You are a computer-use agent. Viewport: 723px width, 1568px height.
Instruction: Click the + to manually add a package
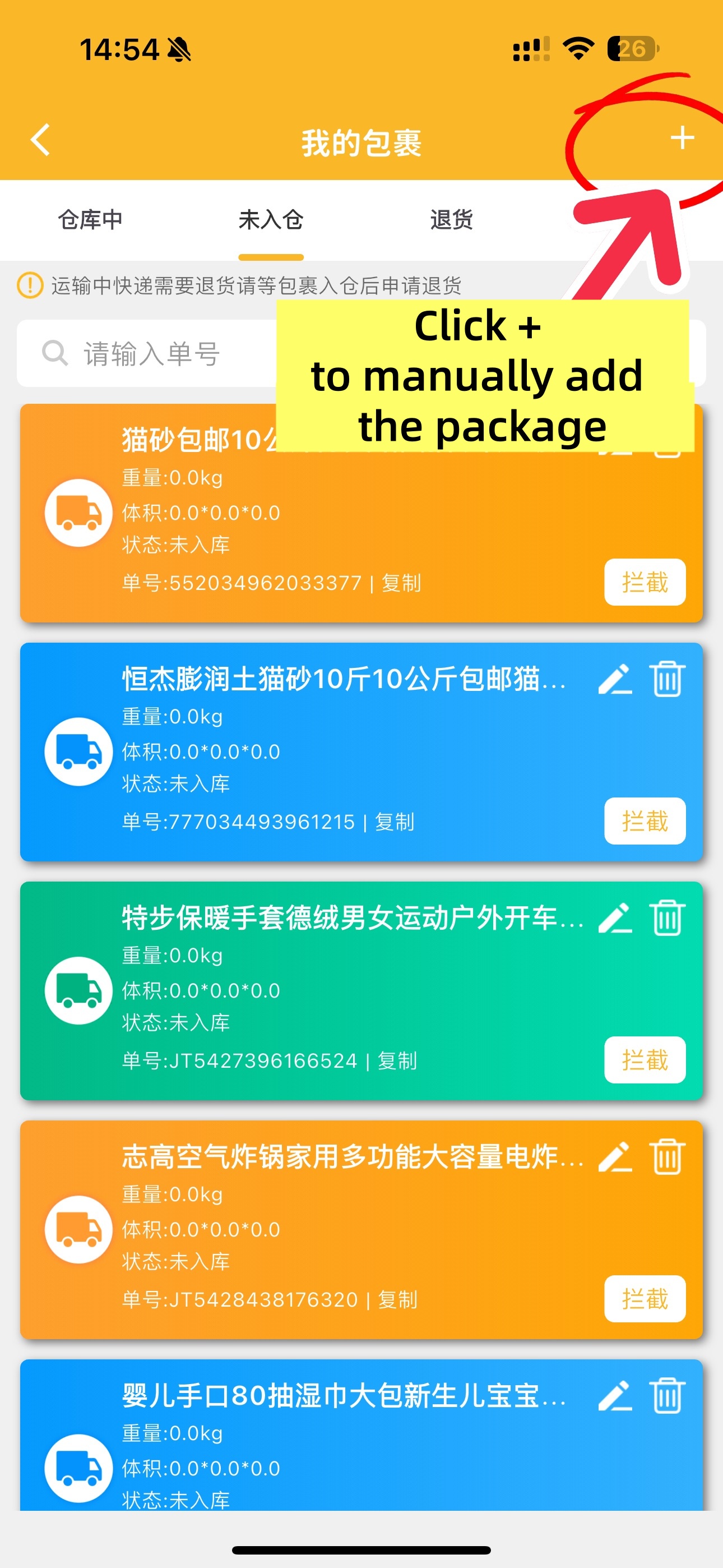(683, 139)
